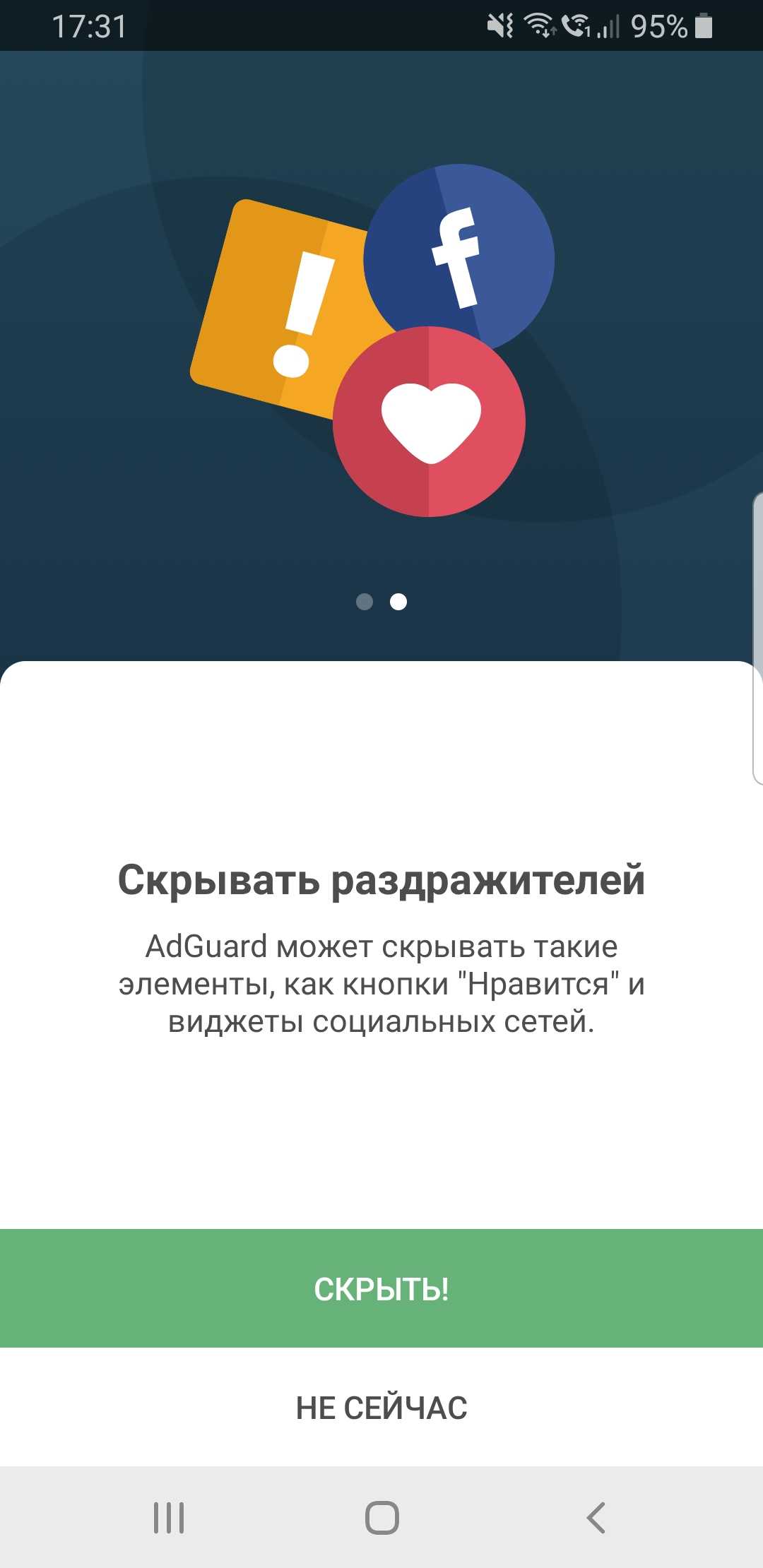Viewport: 763px width, 1568px height.
Task: Choose НЕ СЕЙЧАС to skip
Action: tap(381, 1408)
